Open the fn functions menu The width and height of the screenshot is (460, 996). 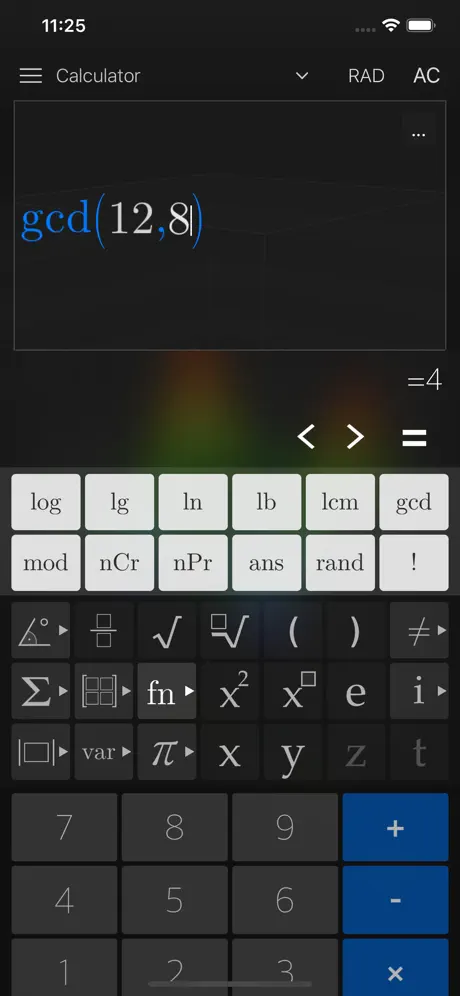(167, 692)
